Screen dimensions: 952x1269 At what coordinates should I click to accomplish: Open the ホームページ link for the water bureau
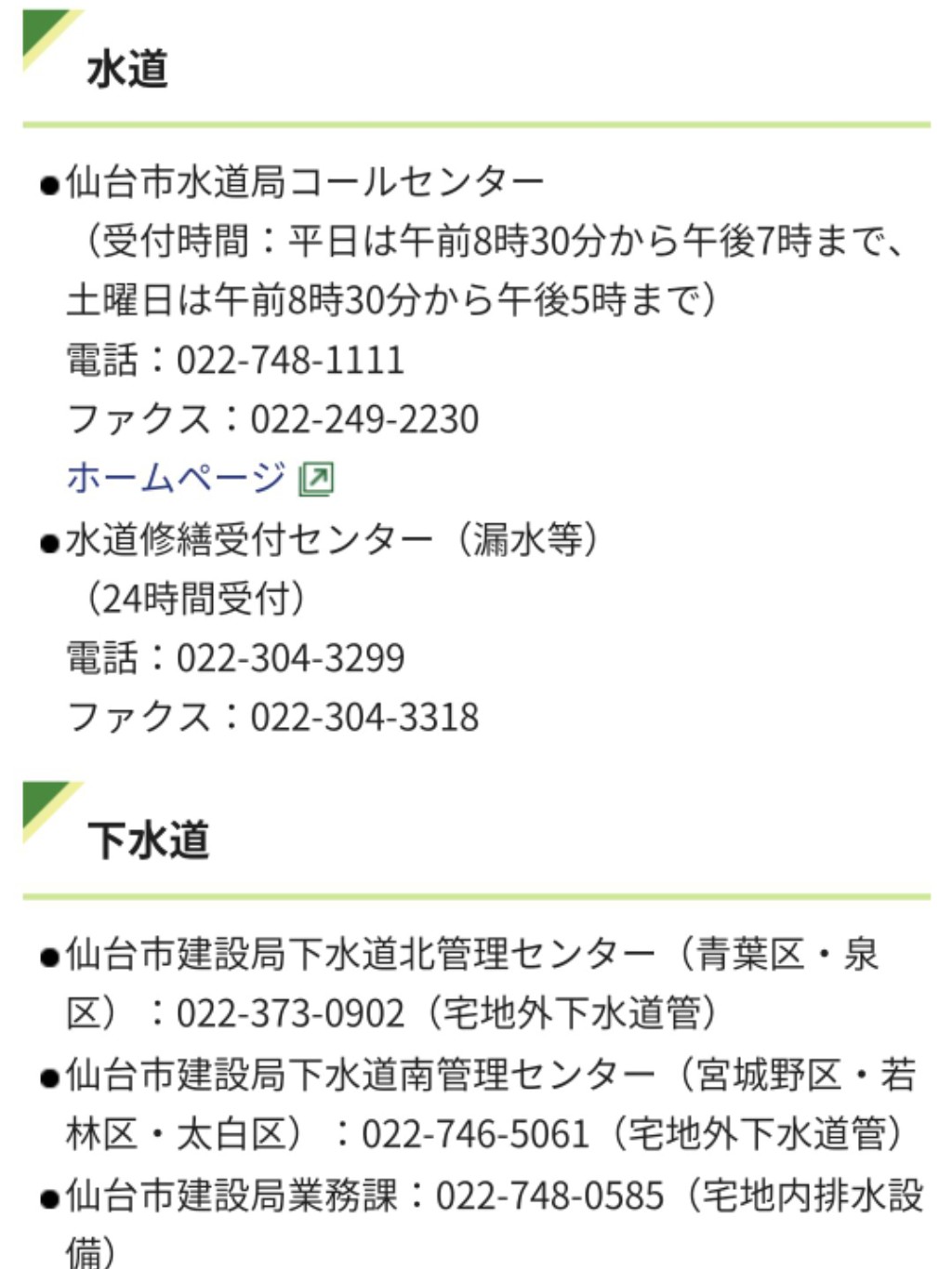[177, 478]
